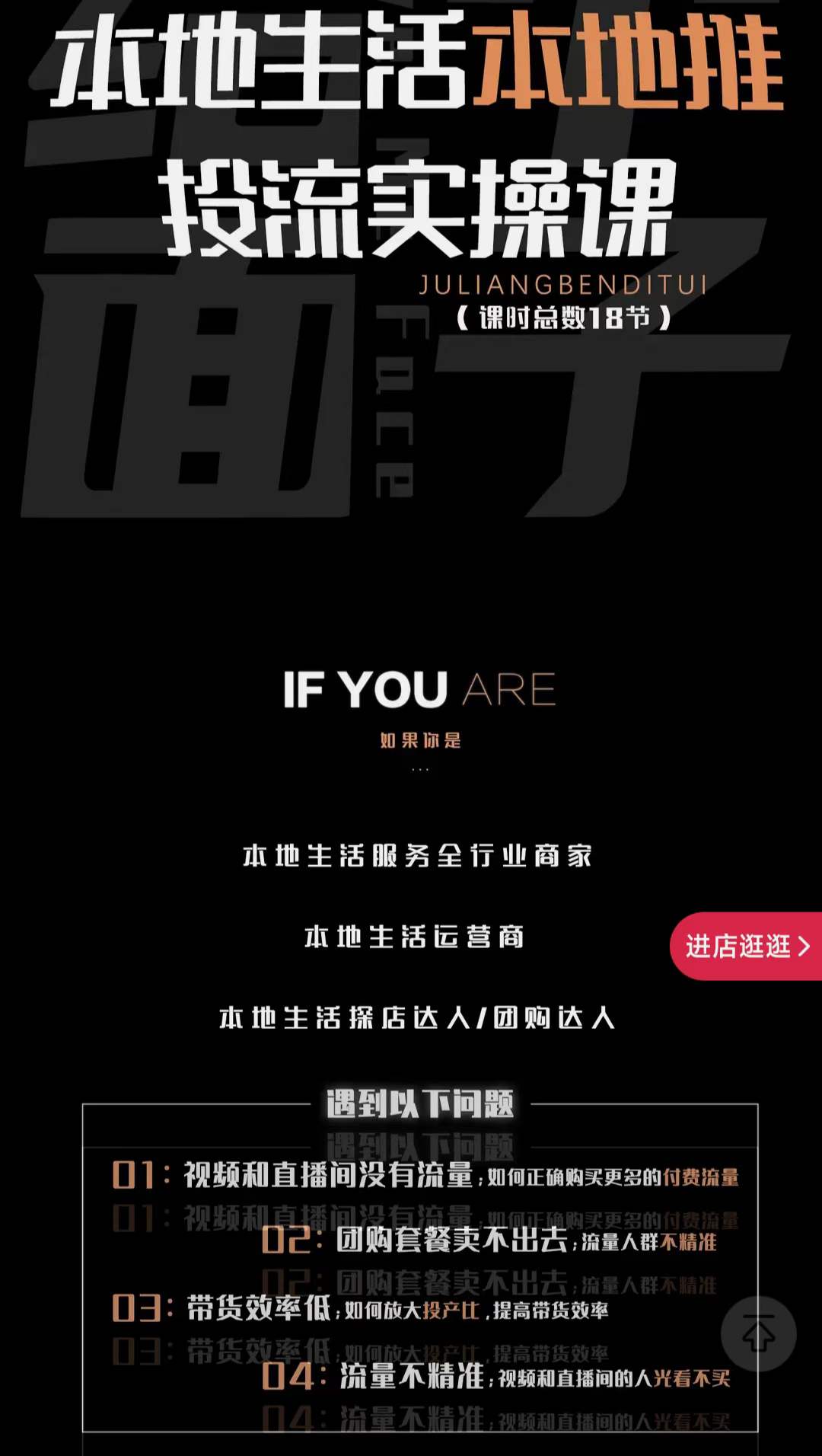822x1456 pixels.
Task: Tap the 进店逛逛 store button
Action: [747, 946]
